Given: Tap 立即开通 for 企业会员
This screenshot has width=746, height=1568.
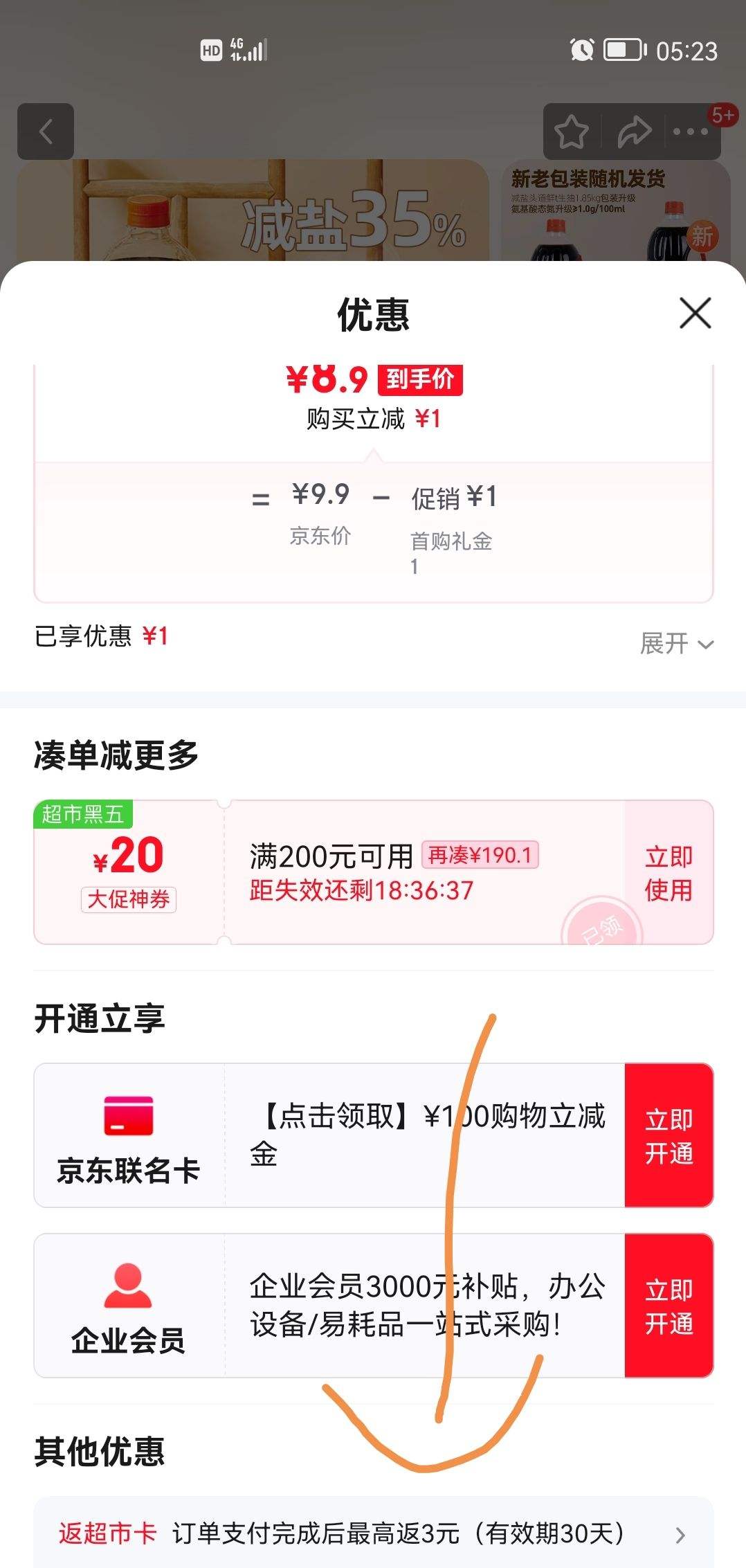Looking at the screenshot, I should tap(668, 1306).
